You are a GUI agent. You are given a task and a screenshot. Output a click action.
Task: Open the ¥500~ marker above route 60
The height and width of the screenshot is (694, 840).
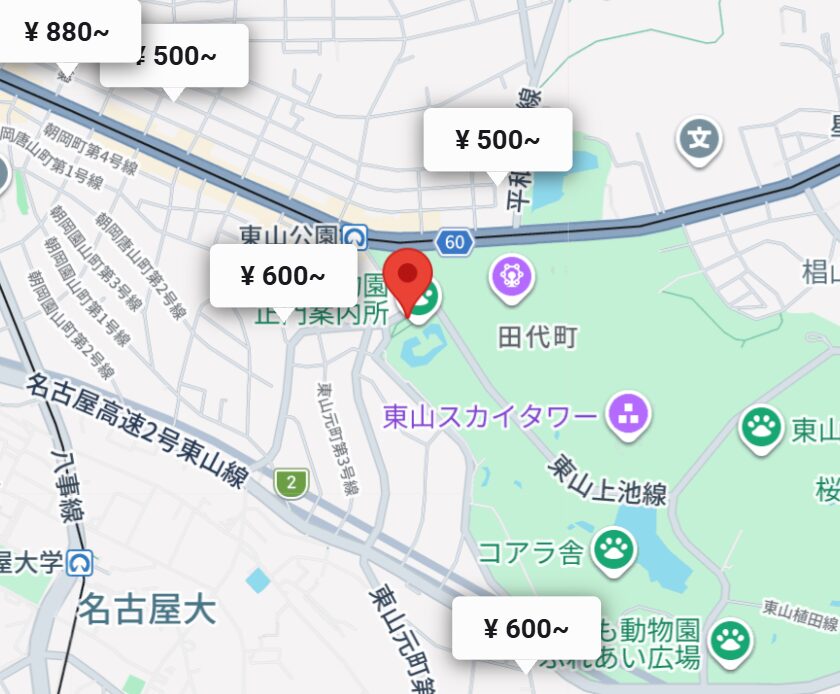click(x=497, y=139)
